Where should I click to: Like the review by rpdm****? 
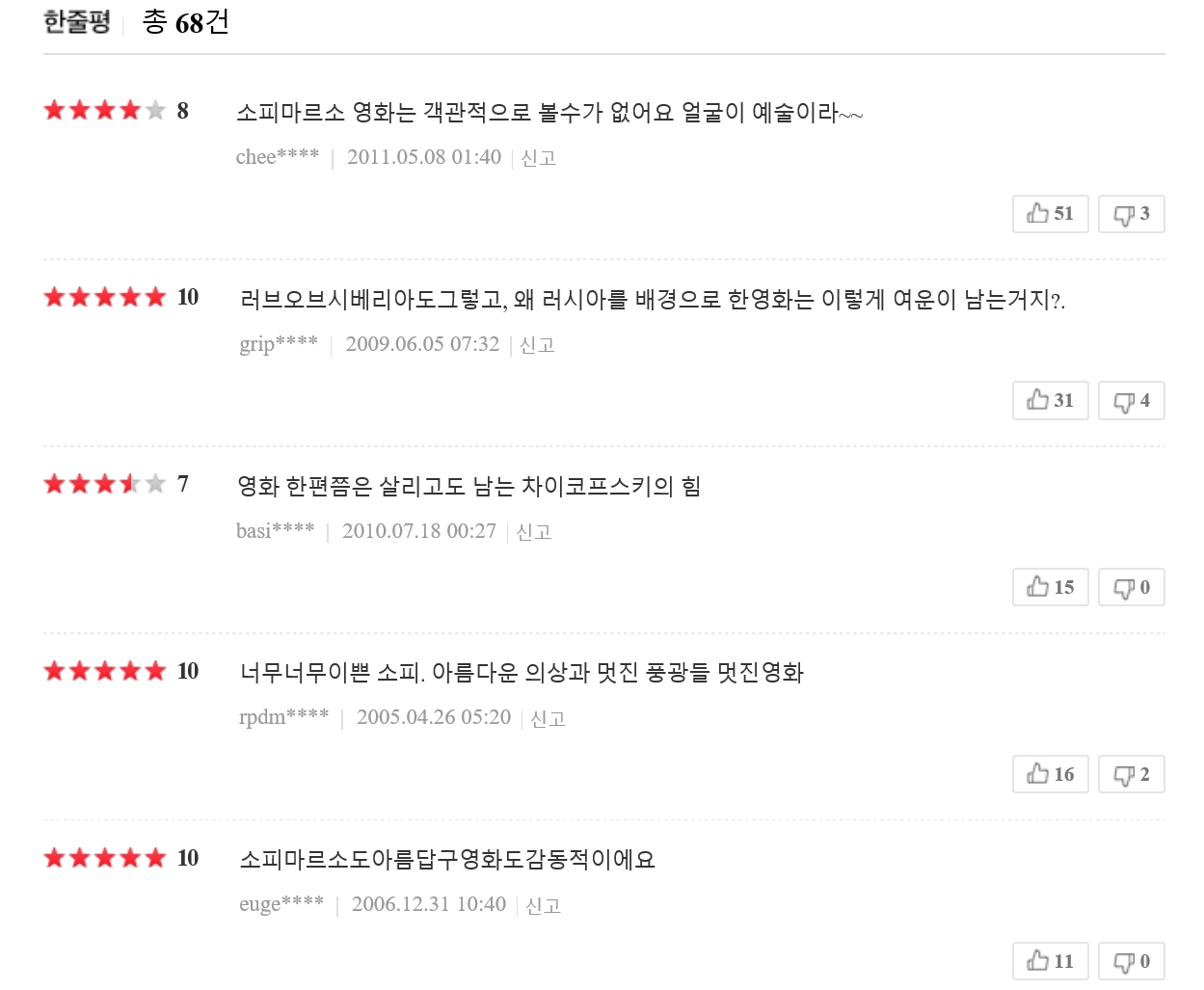[1050, 774]
